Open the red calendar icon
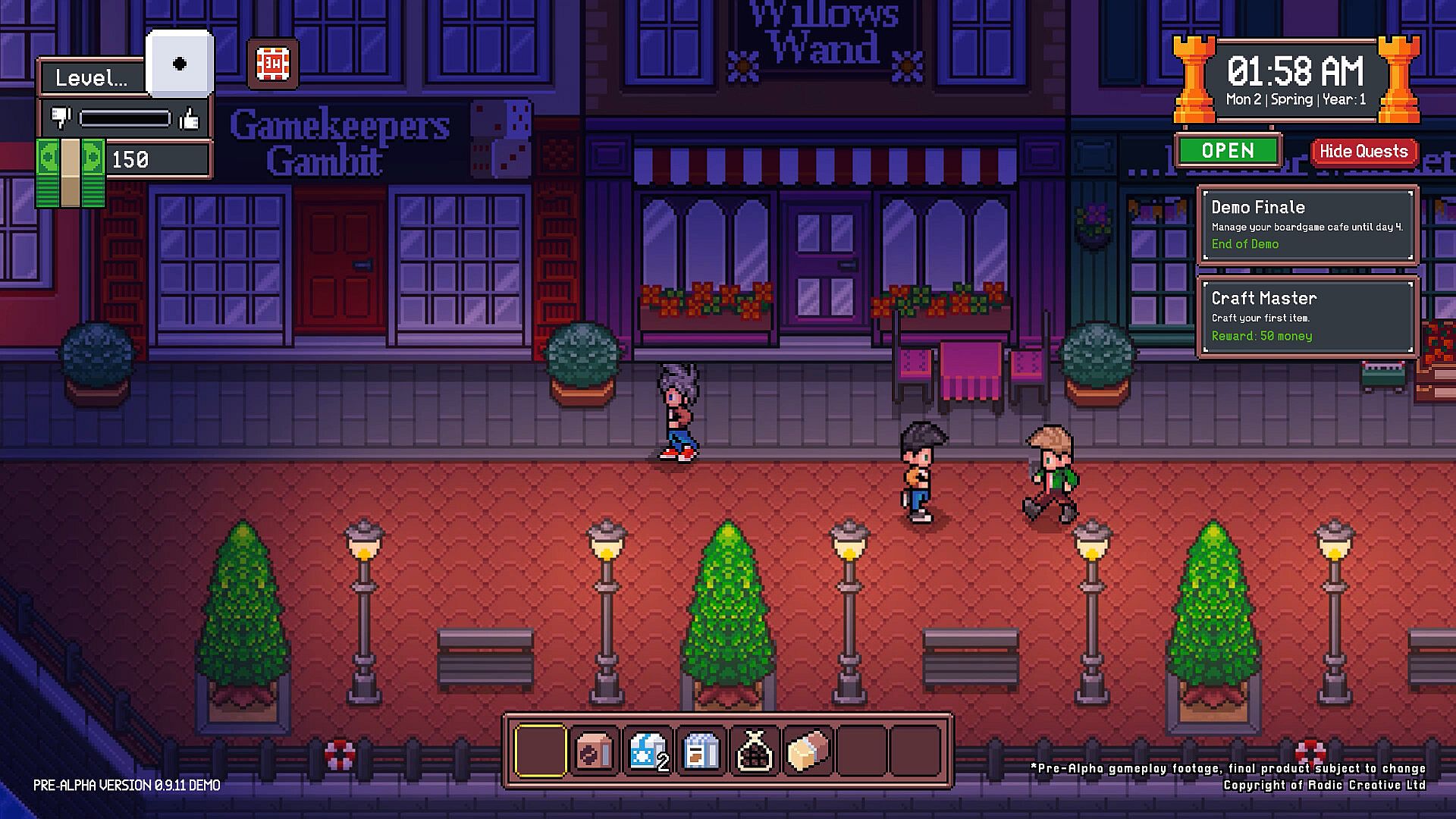Screen dimensions: 1456x819 pos(273,64)
